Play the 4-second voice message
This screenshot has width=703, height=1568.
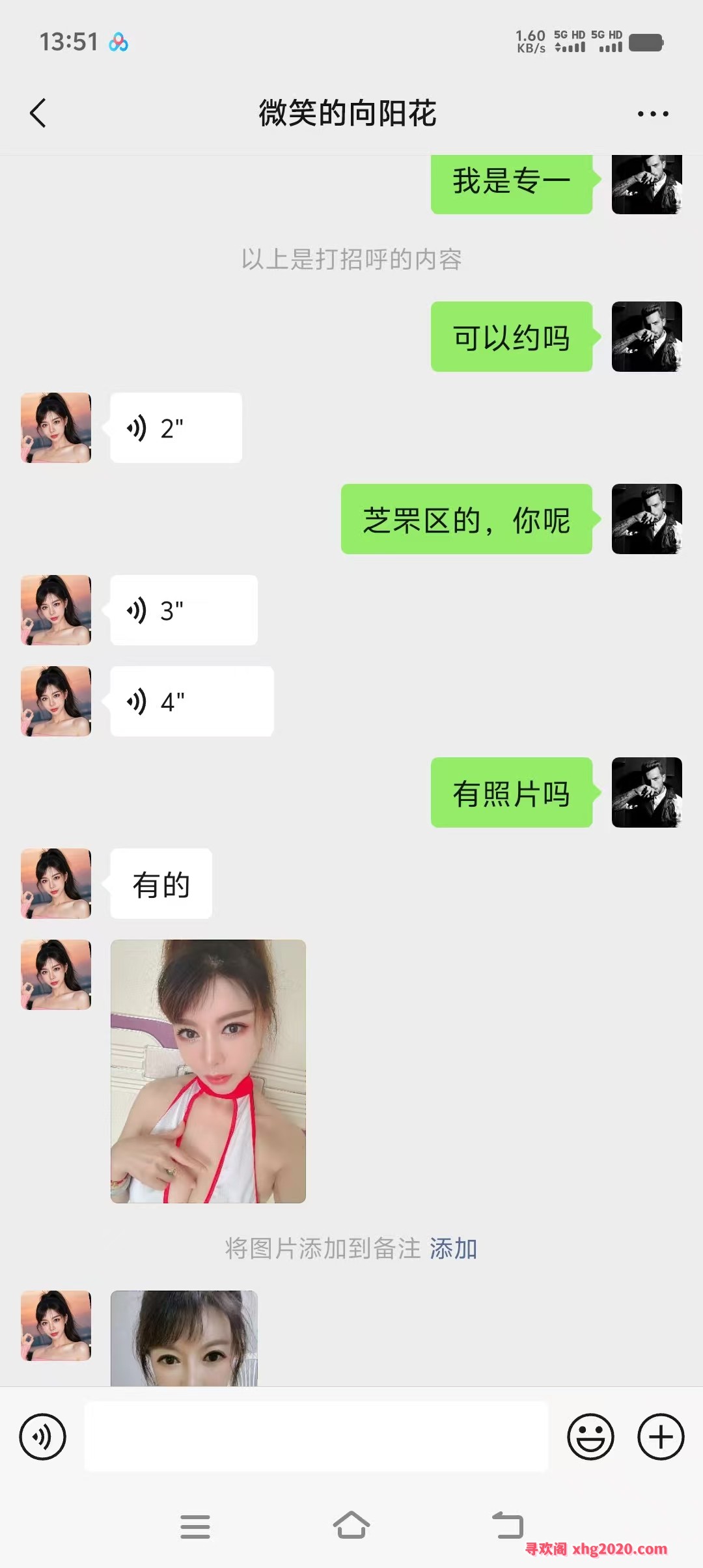(191, 701)
